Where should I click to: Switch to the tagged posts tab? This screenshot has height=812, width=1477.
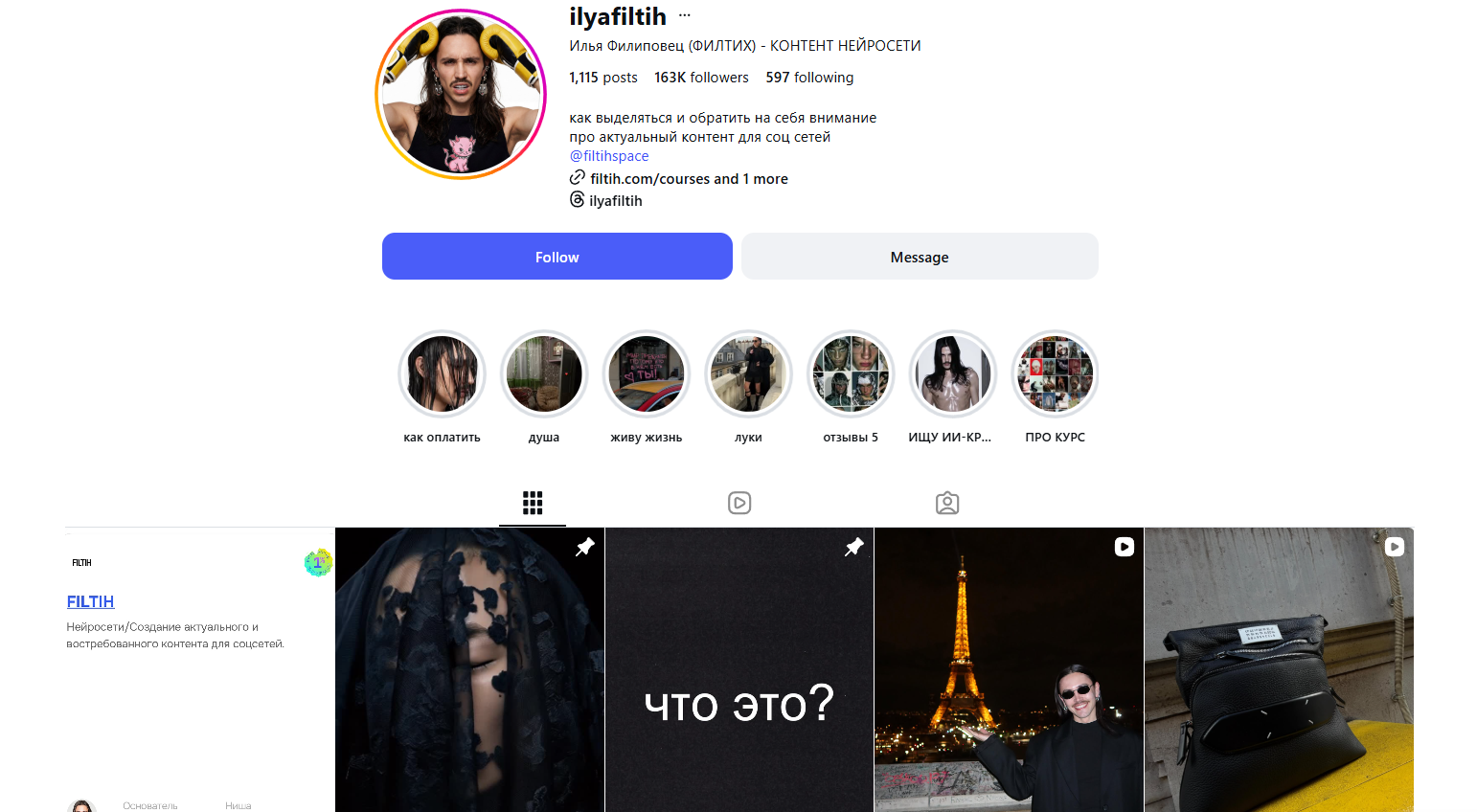[x=946, y=503]
